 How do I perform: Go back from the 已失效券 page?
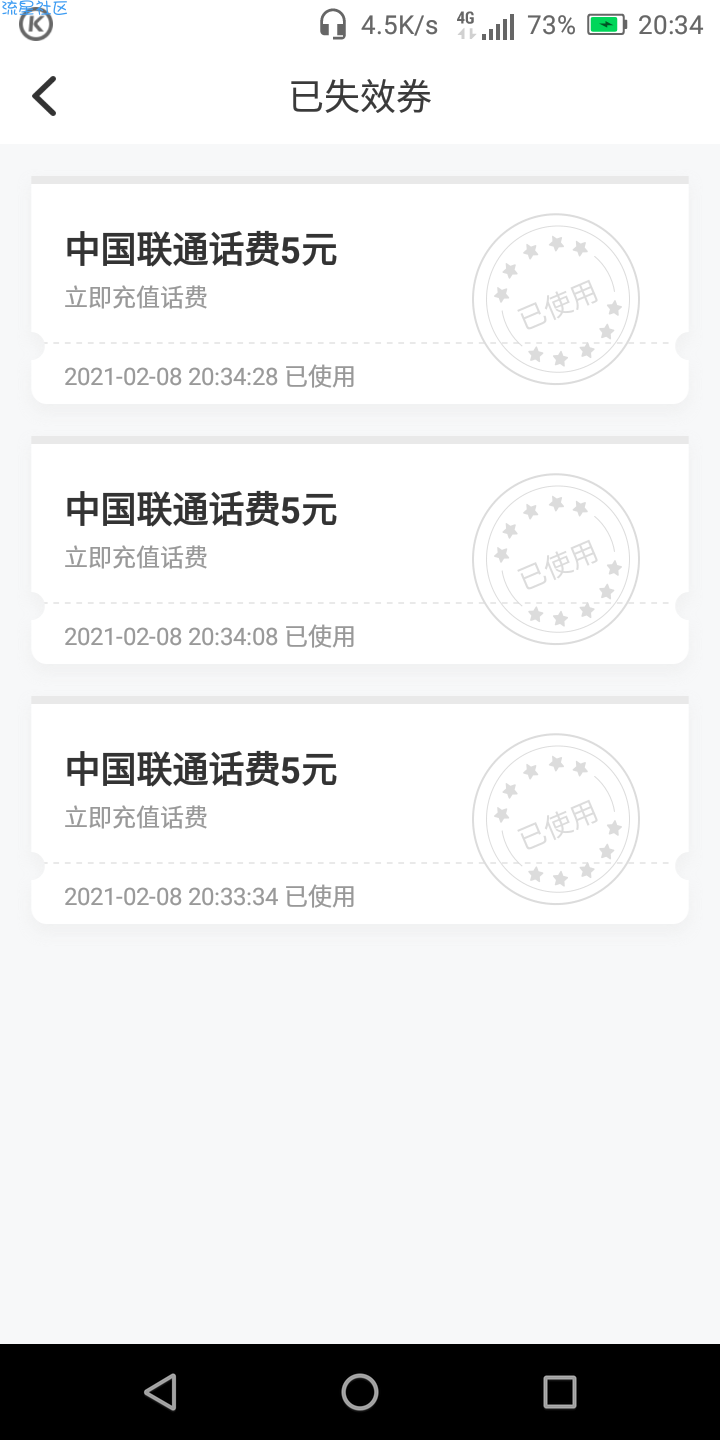(x=44, y=96)
